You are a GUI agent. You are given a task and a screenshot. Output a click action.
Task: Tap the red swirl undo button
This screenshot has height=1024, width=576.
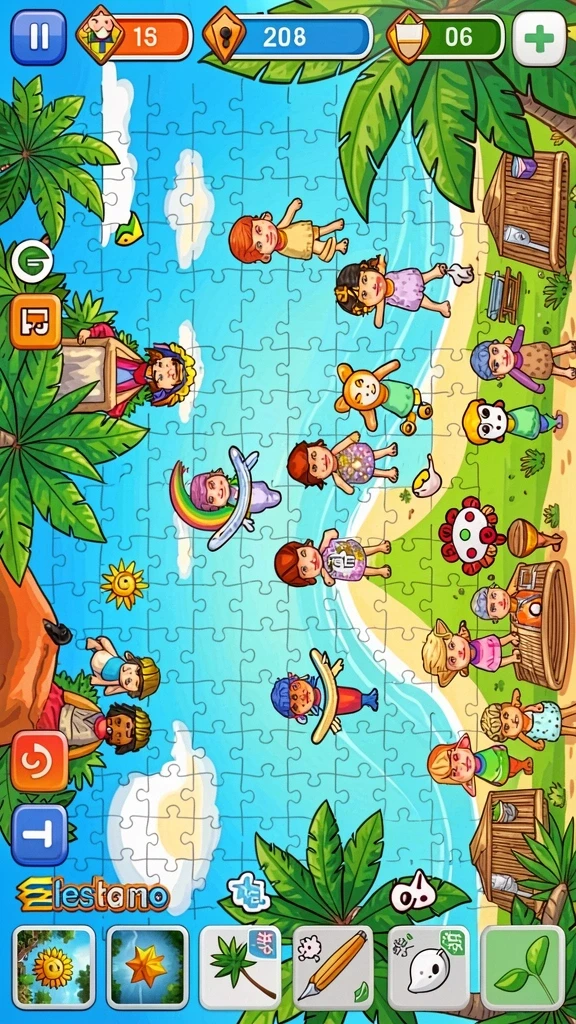coord(39,761)
